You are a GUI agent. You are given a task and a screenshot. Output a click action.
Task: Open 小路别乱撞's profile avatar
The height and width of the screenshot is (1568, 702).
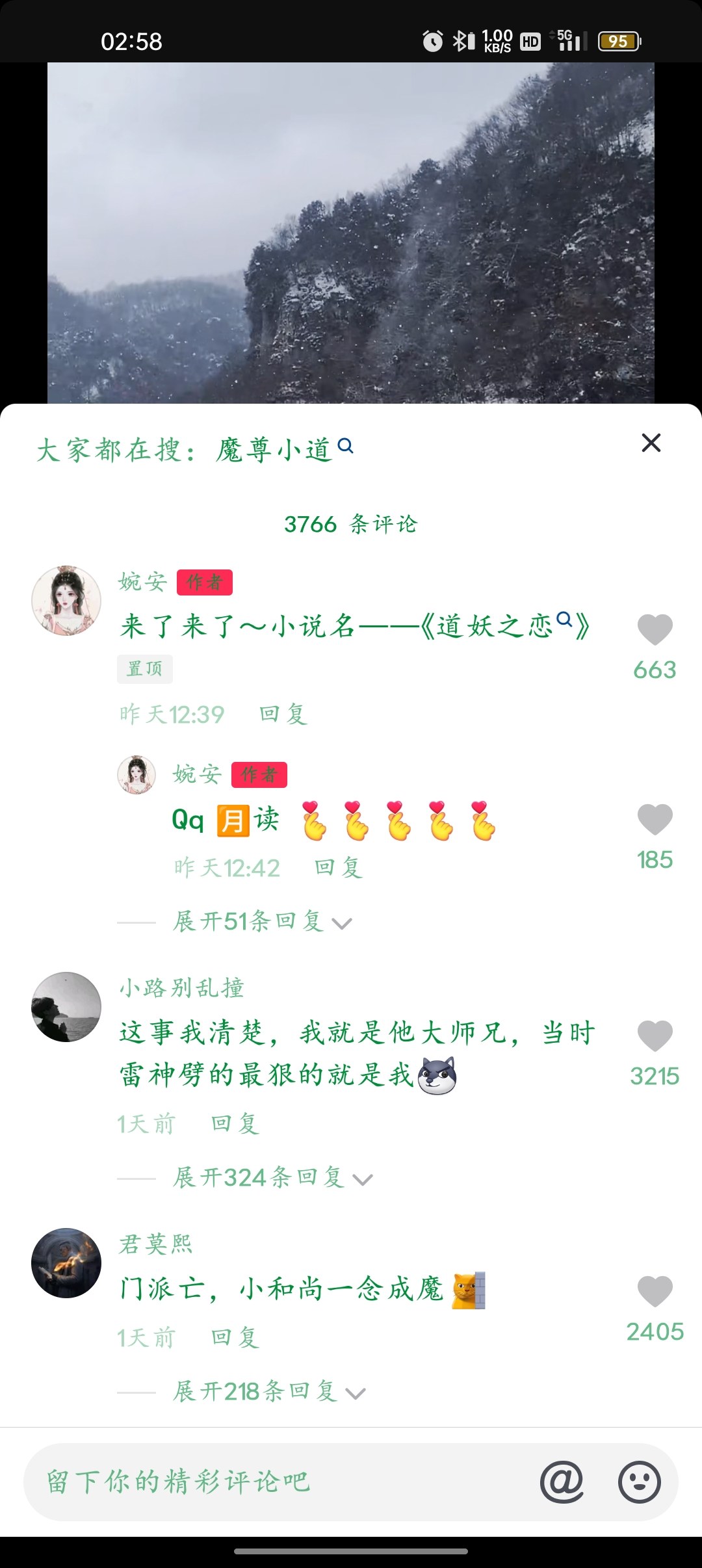point(66,1006)
